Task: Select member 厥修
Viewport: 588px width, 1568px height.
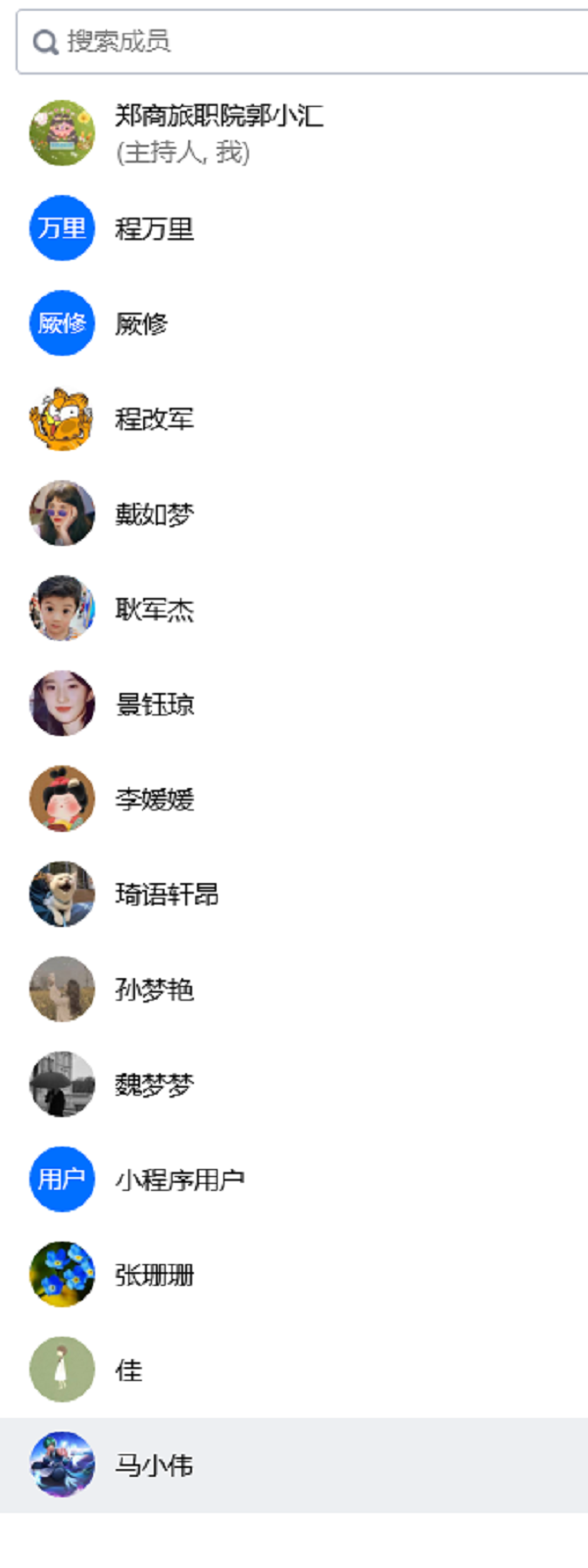Action: coord(141,324)
